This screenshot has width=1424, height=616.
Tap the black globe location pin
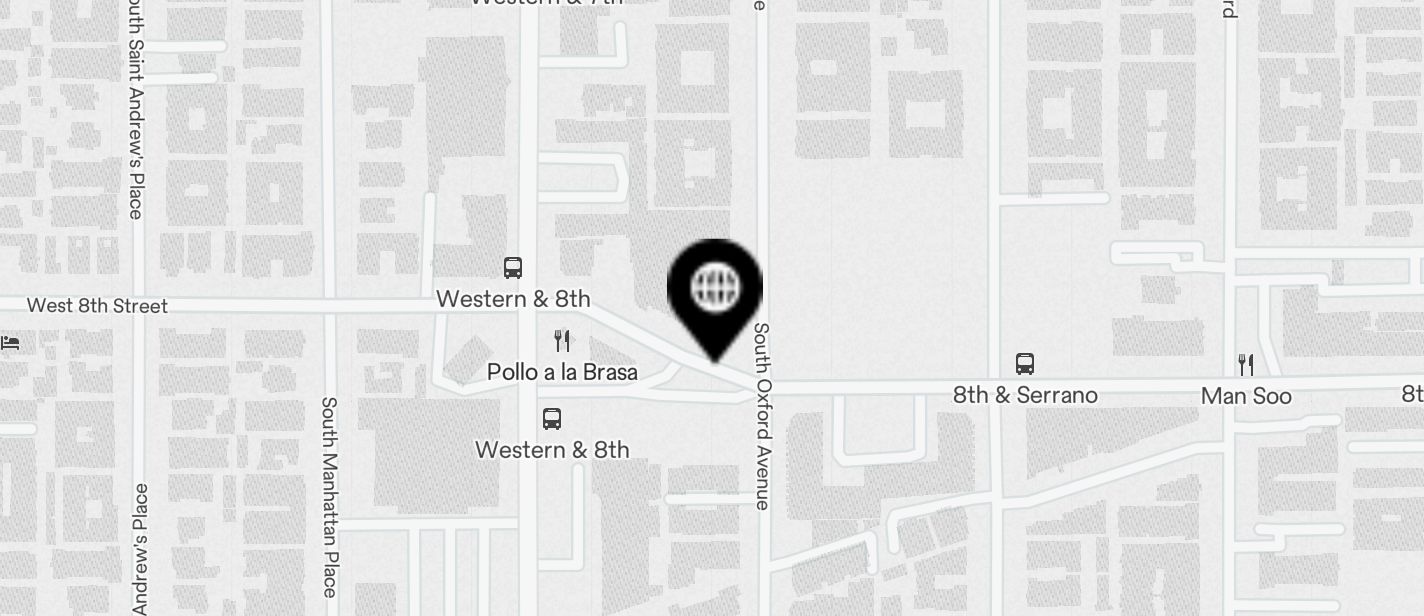[x=715, y=289]
